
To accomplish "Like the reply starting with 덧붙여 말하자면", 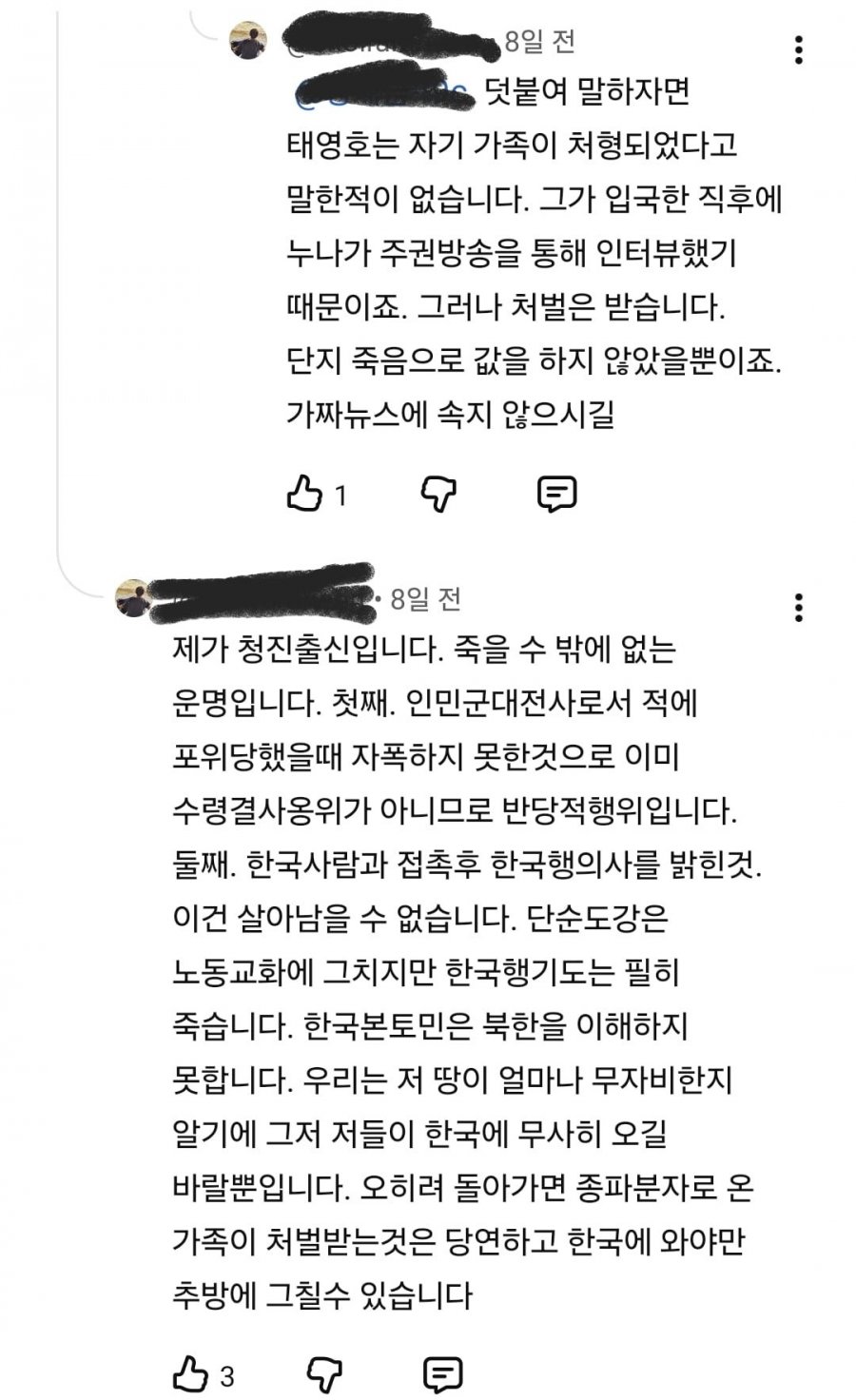I will [x=304, y=494].
